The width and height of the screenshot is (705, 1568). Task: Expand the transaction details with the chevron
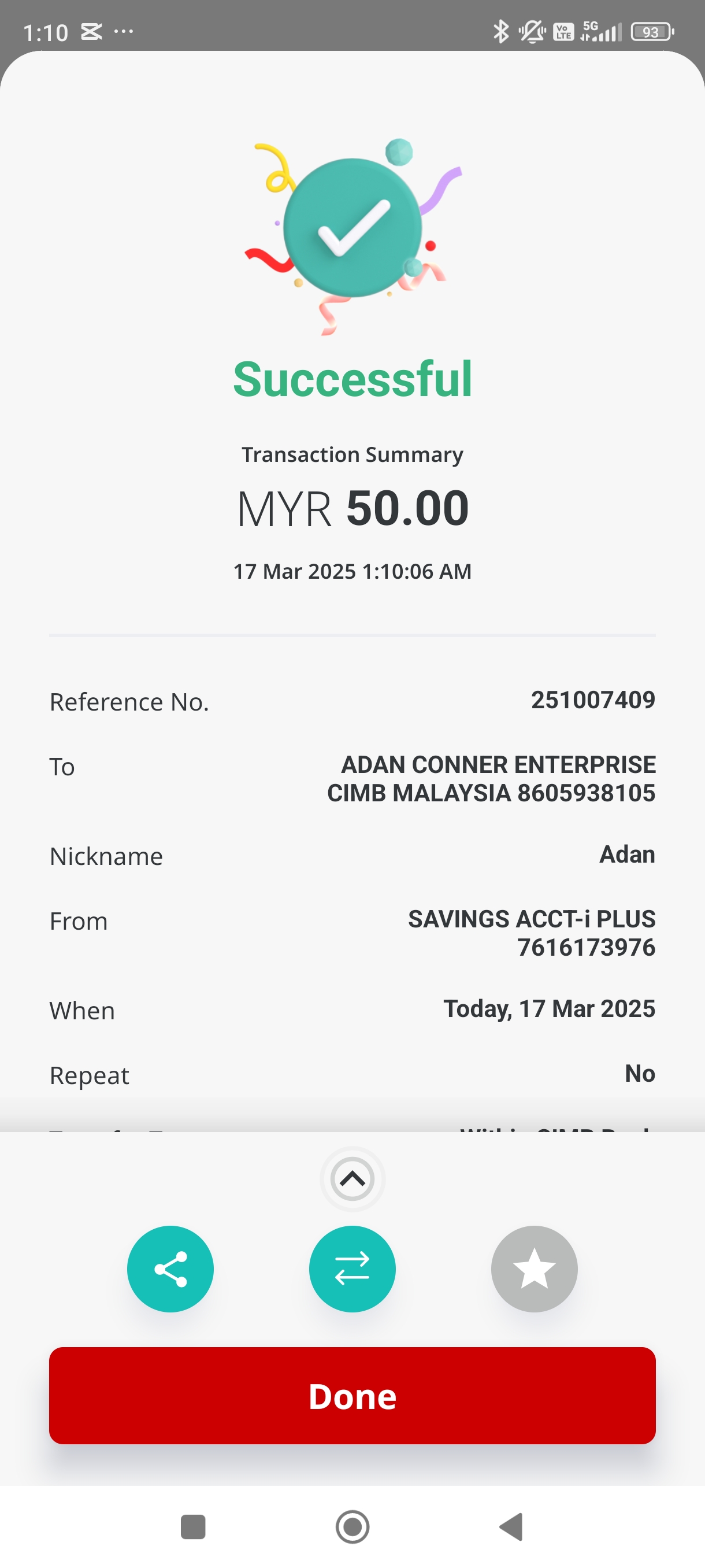pos(352,1179)
